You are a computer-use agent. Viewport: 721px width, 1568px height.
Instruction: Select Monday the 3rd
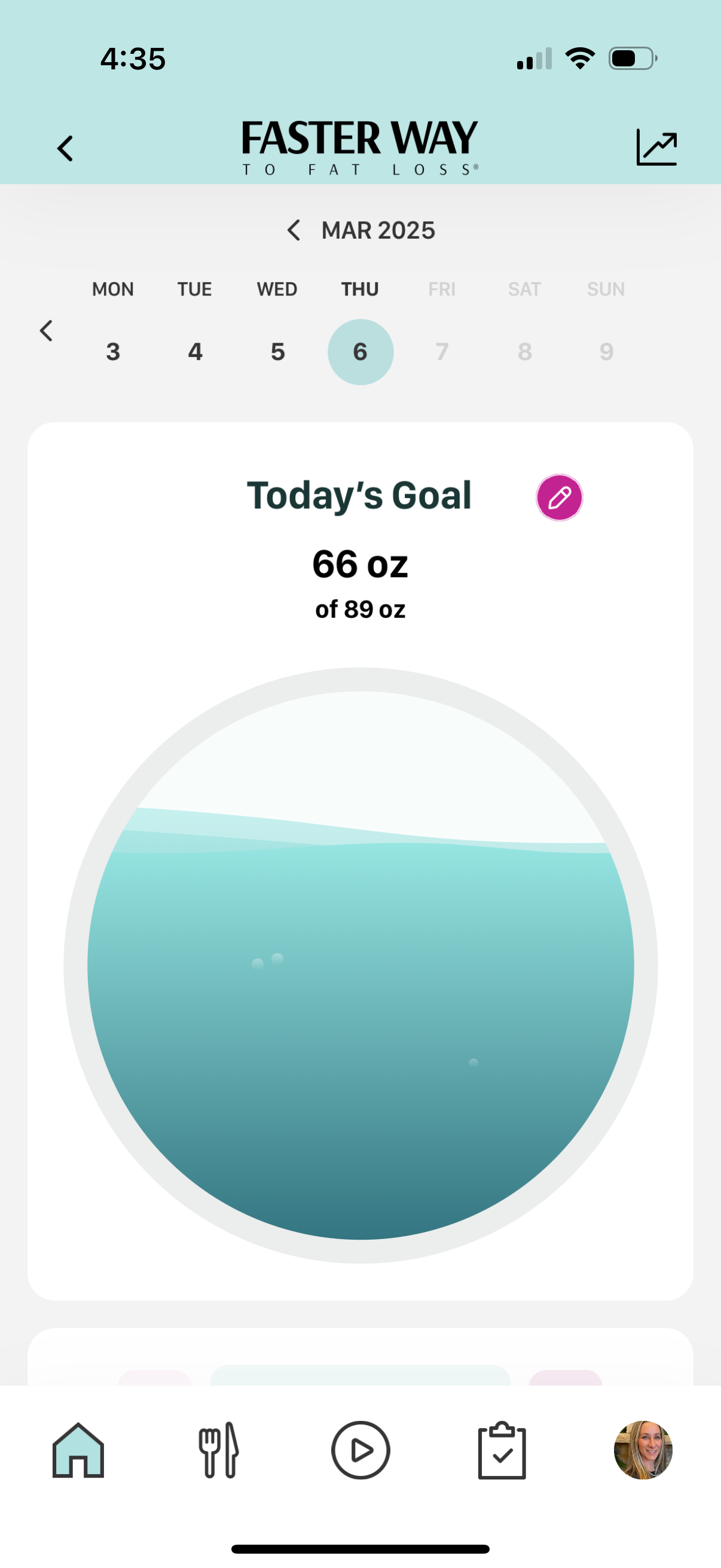coord(113,352)
